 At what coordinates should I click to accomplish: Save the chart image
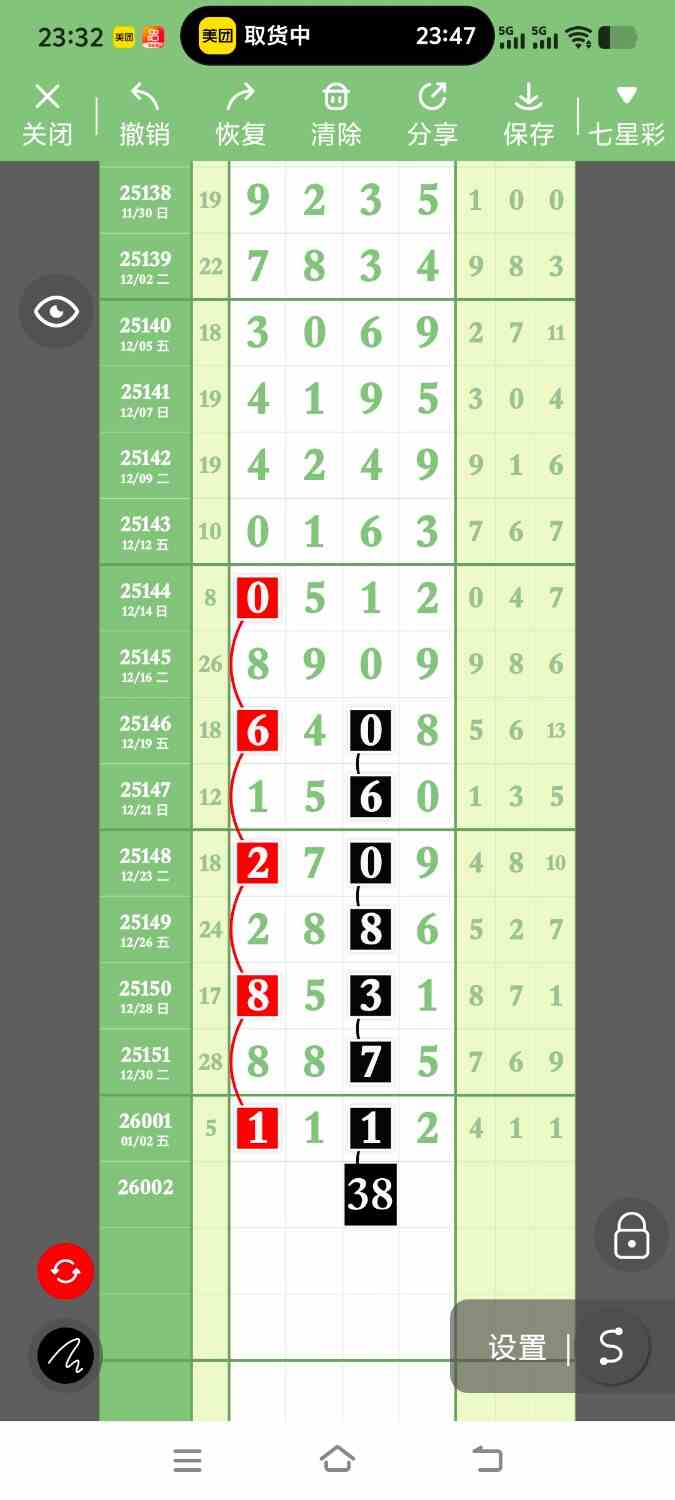[x=528, y=114]
